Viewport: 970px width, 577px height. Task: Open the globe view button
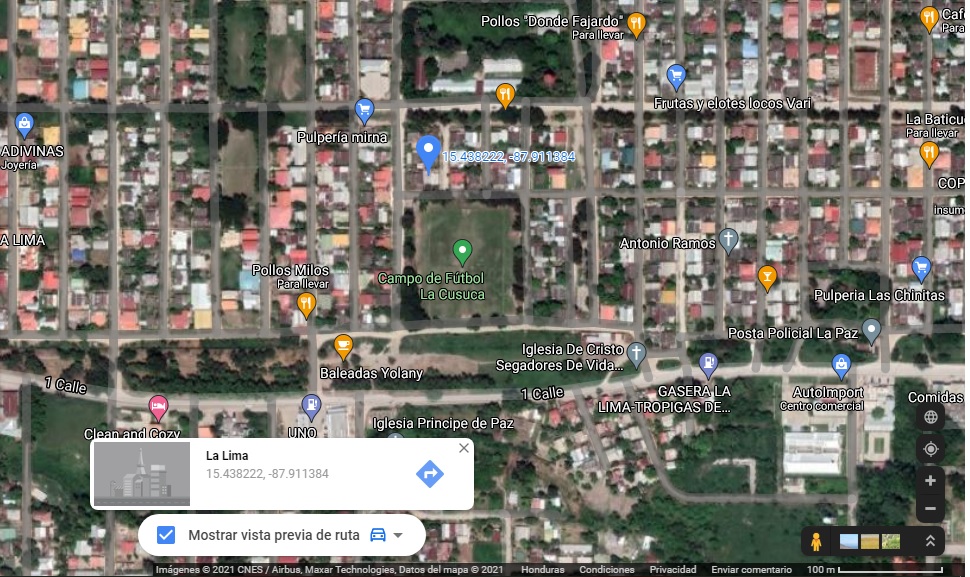930,417
